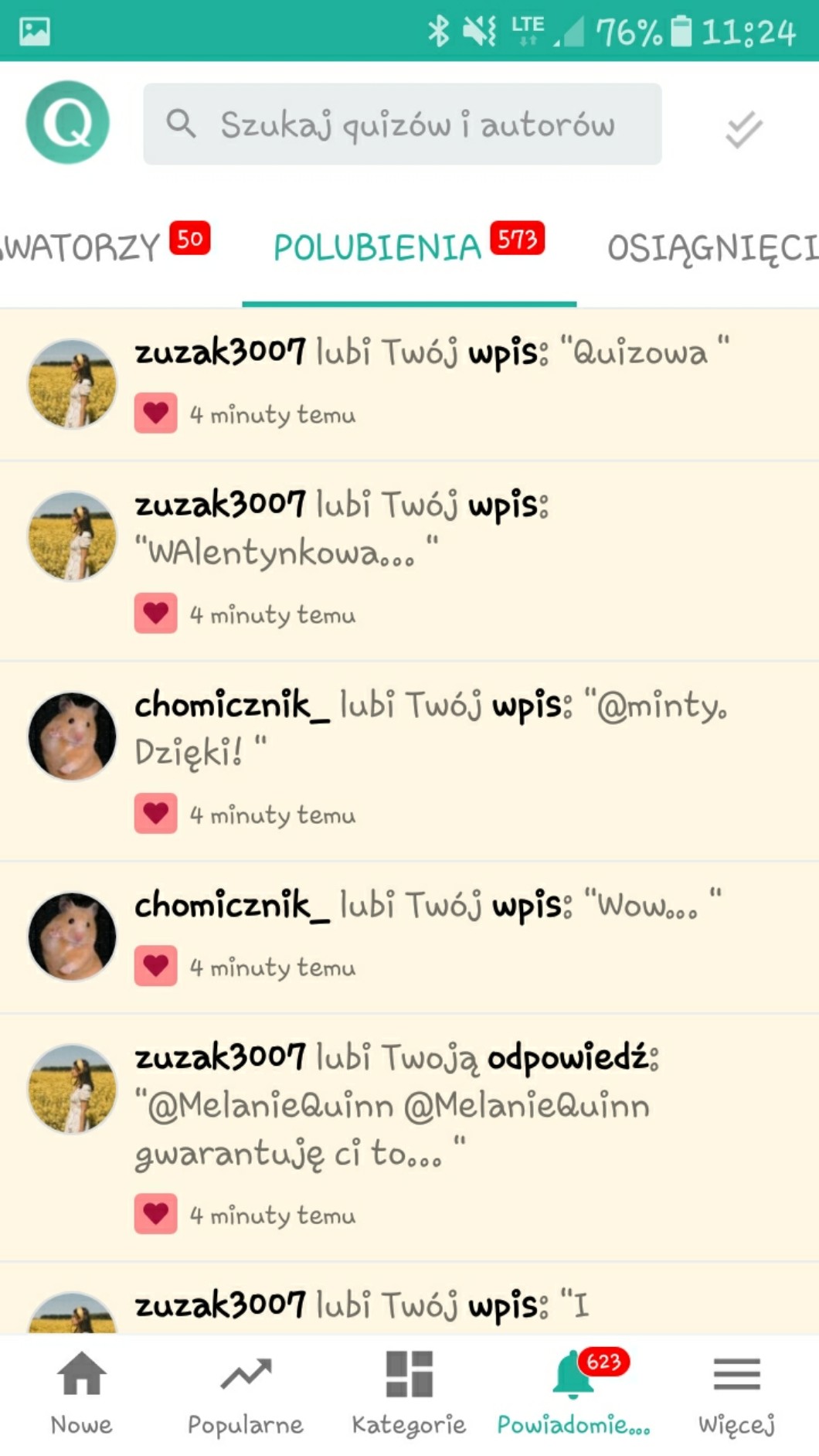
Task: Open the Więcej menu
Action: 736,1393
